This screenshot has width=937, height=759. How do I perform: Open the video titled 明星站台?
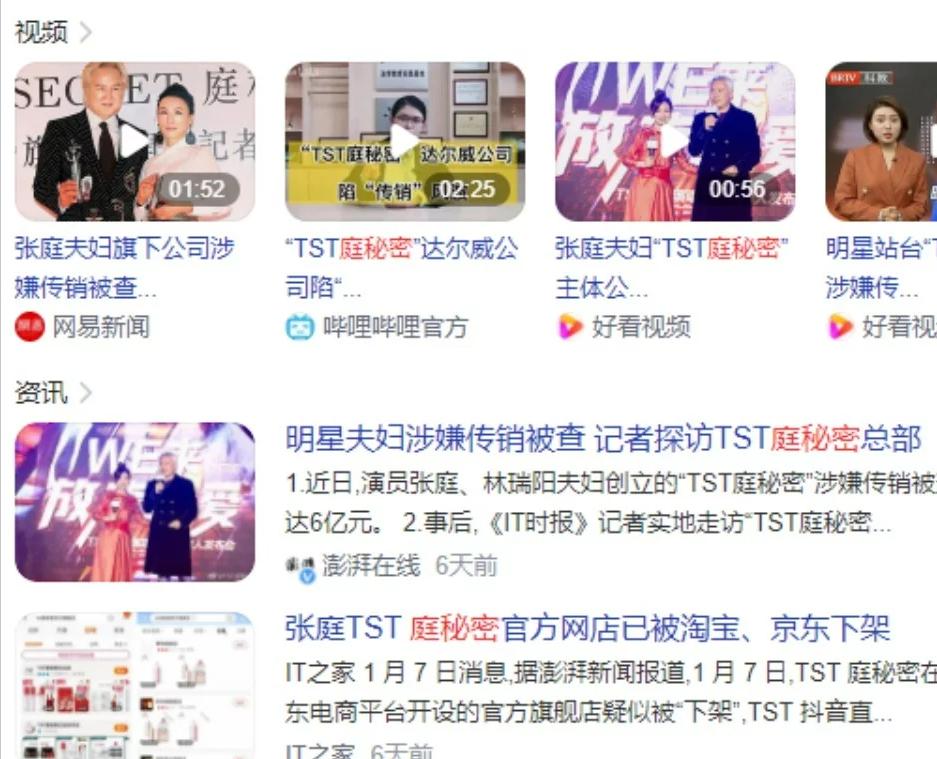click(x=880, y=141)
